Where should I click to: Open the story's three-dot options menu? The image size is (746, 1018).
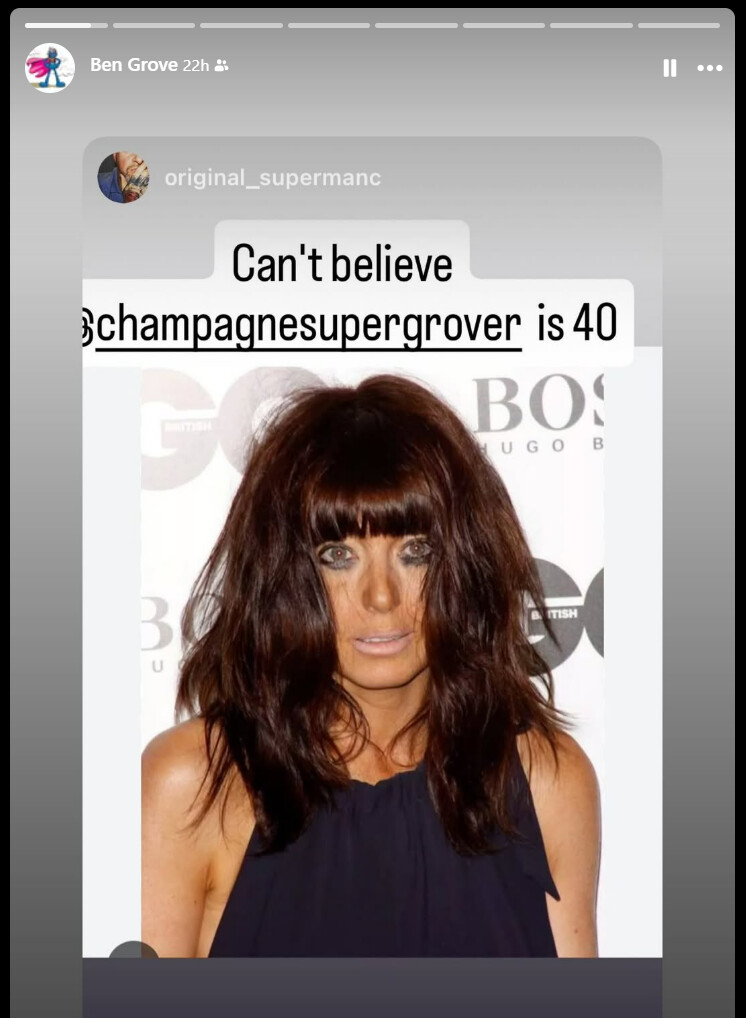pyautogui.click(x=709, y=68)
